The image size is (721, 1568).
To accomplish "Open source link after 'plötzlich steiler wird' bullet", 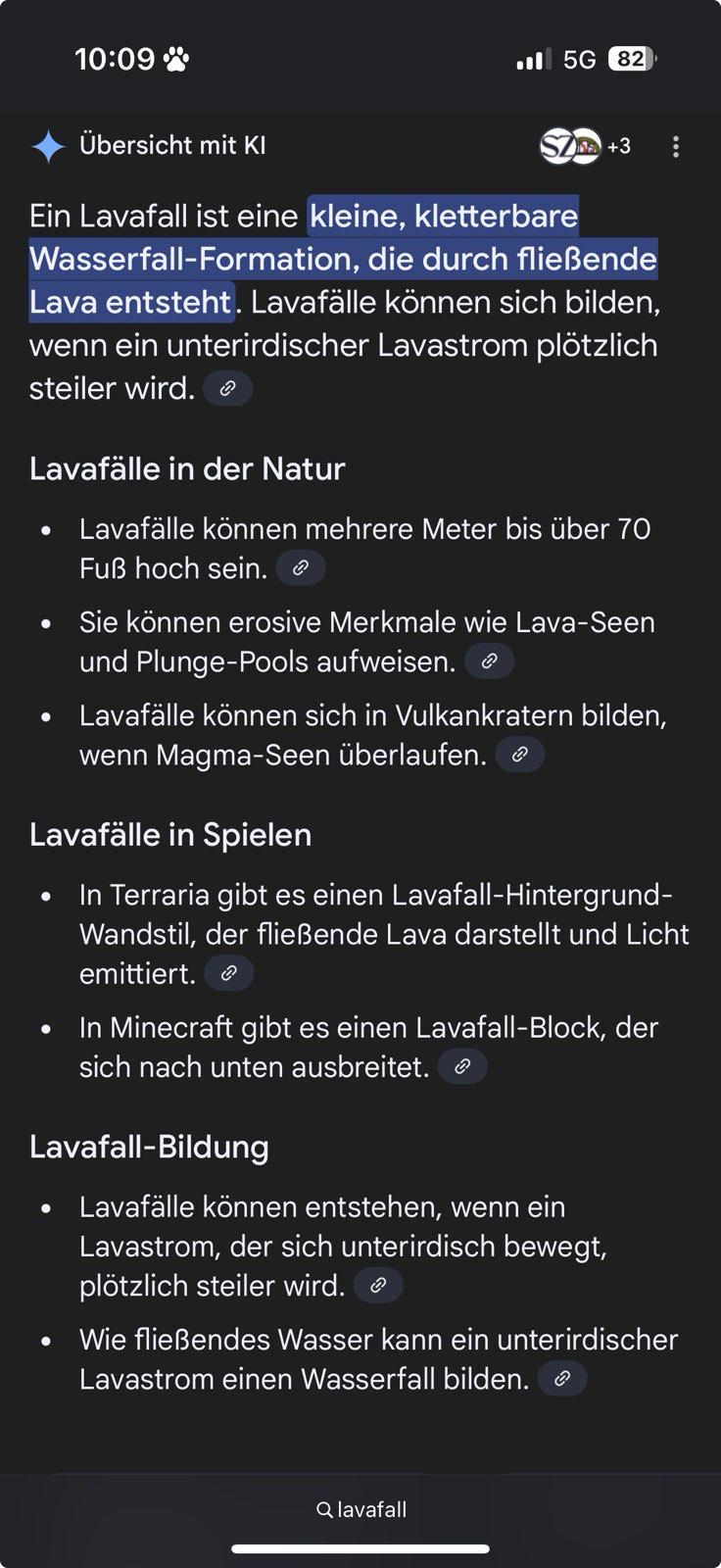I will [378, 1285].
